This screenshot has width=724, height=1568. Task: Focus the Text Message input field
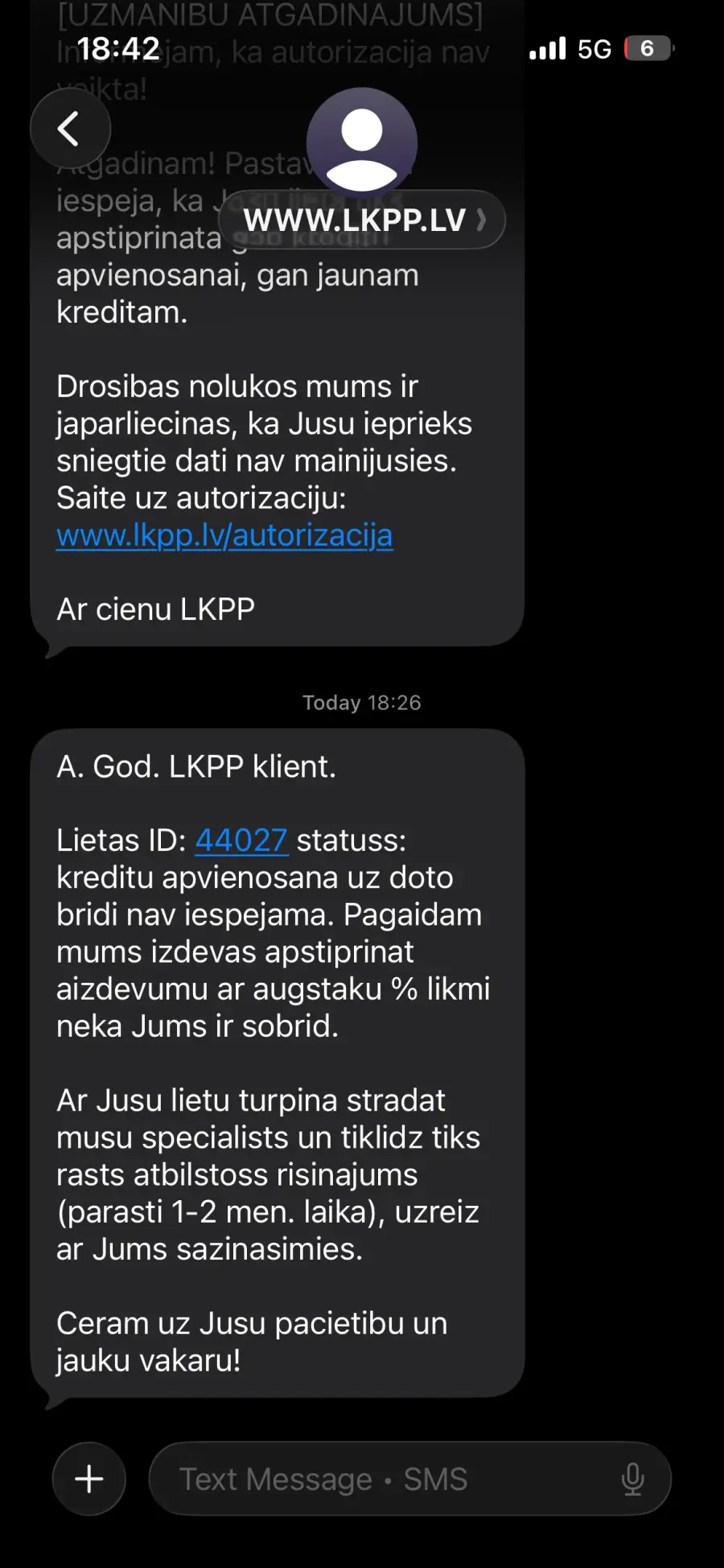(x=386, y=1479)
